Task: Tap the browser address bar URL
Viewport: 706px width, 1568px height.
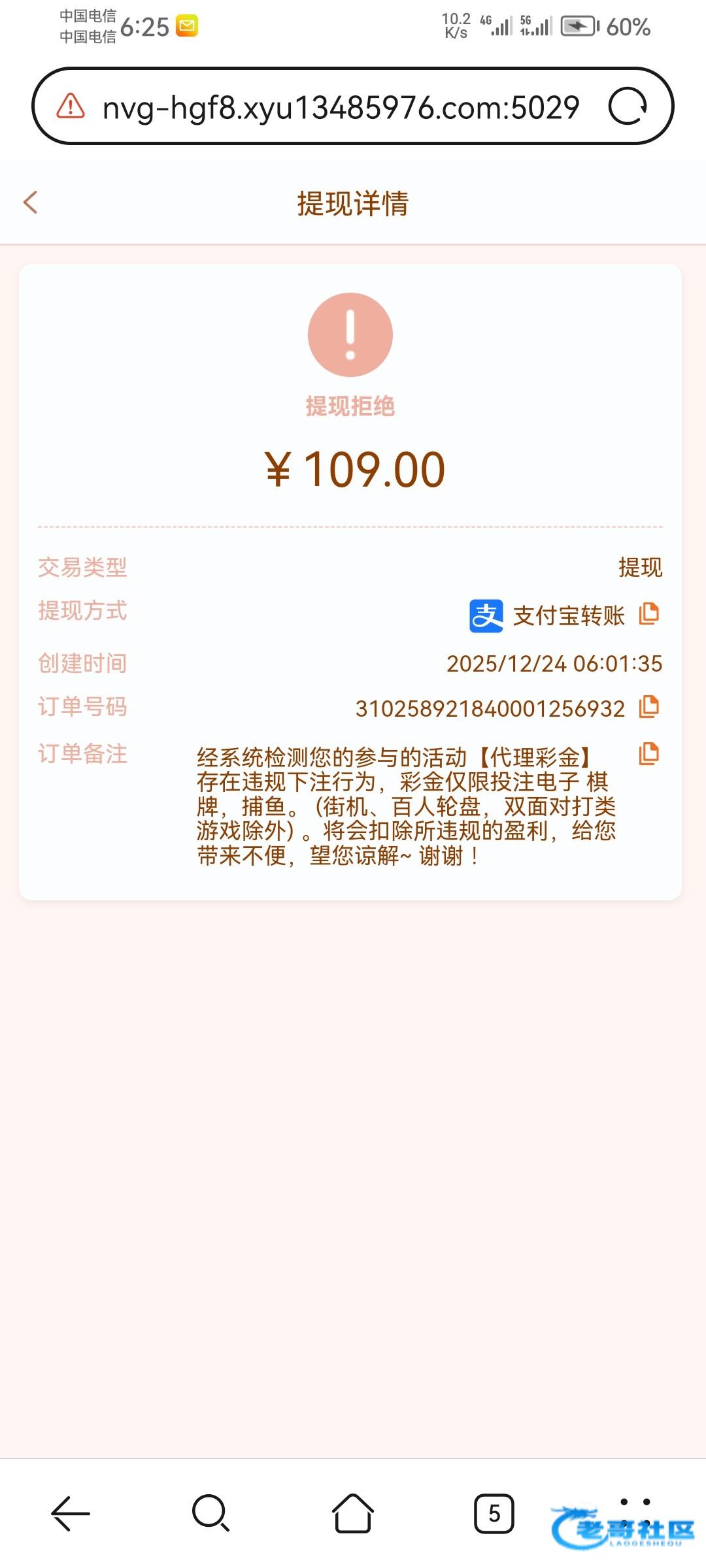Action: (x=341, y=107)
